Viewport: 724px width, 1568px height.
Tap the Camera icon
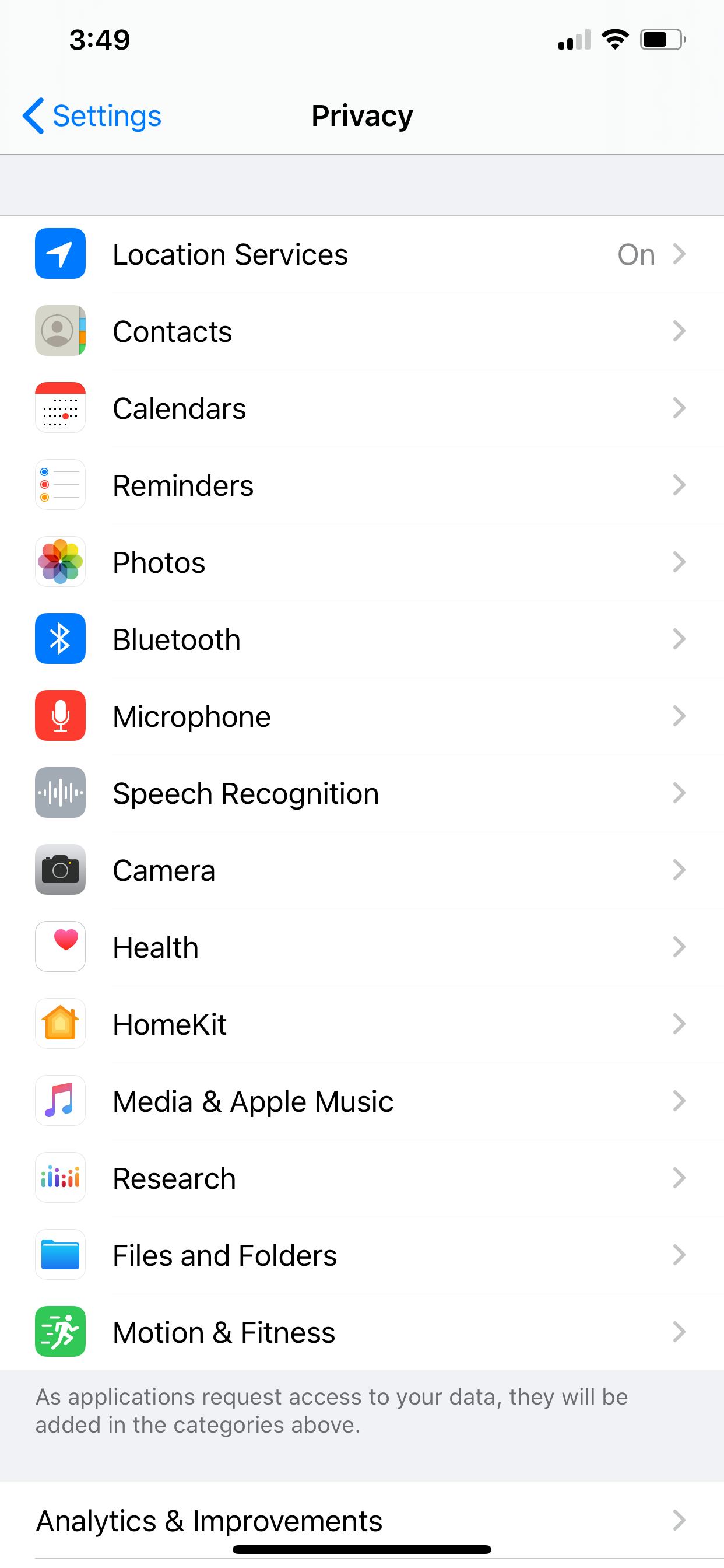(x=60, y=869)
